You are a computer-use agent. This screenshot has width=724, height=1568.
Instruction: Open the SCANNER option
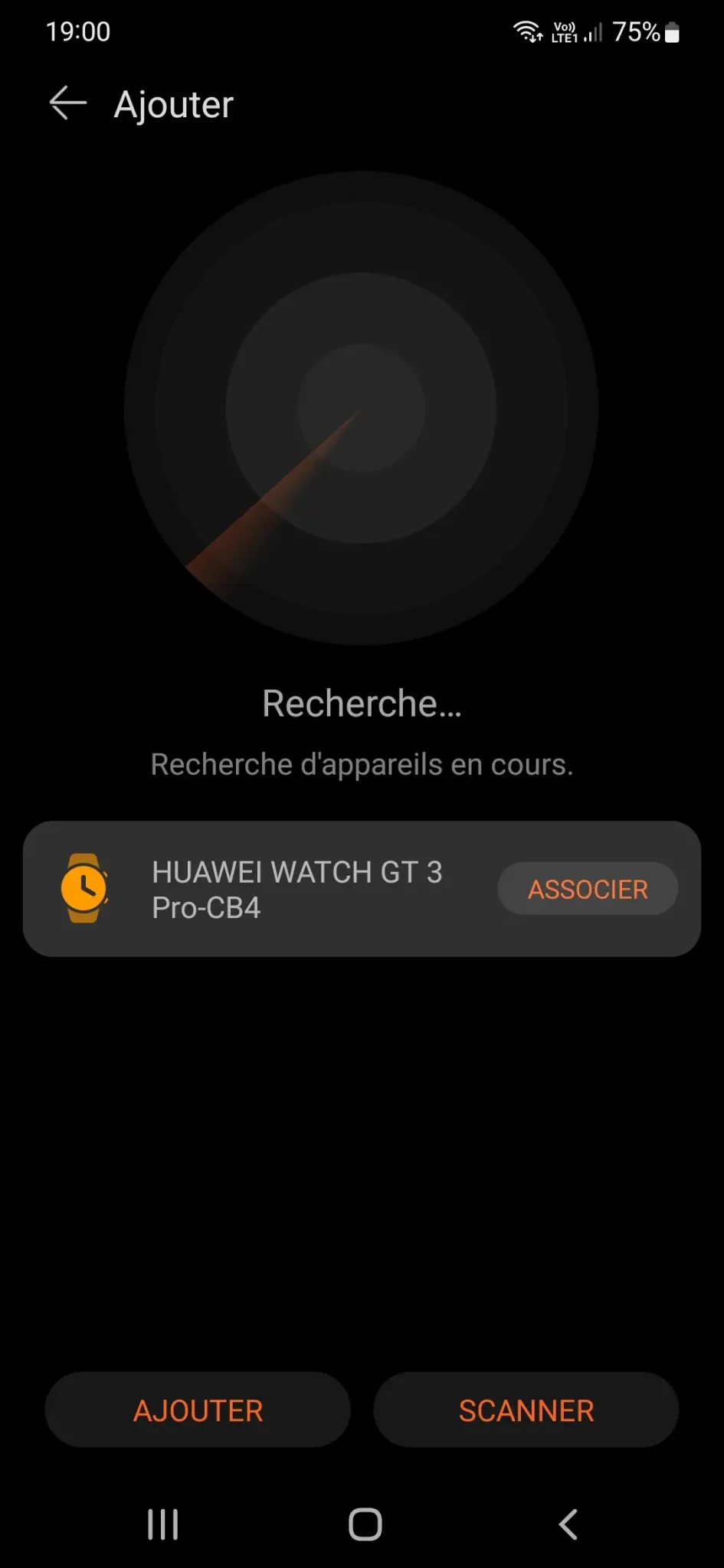click(x=526, y=1410)
